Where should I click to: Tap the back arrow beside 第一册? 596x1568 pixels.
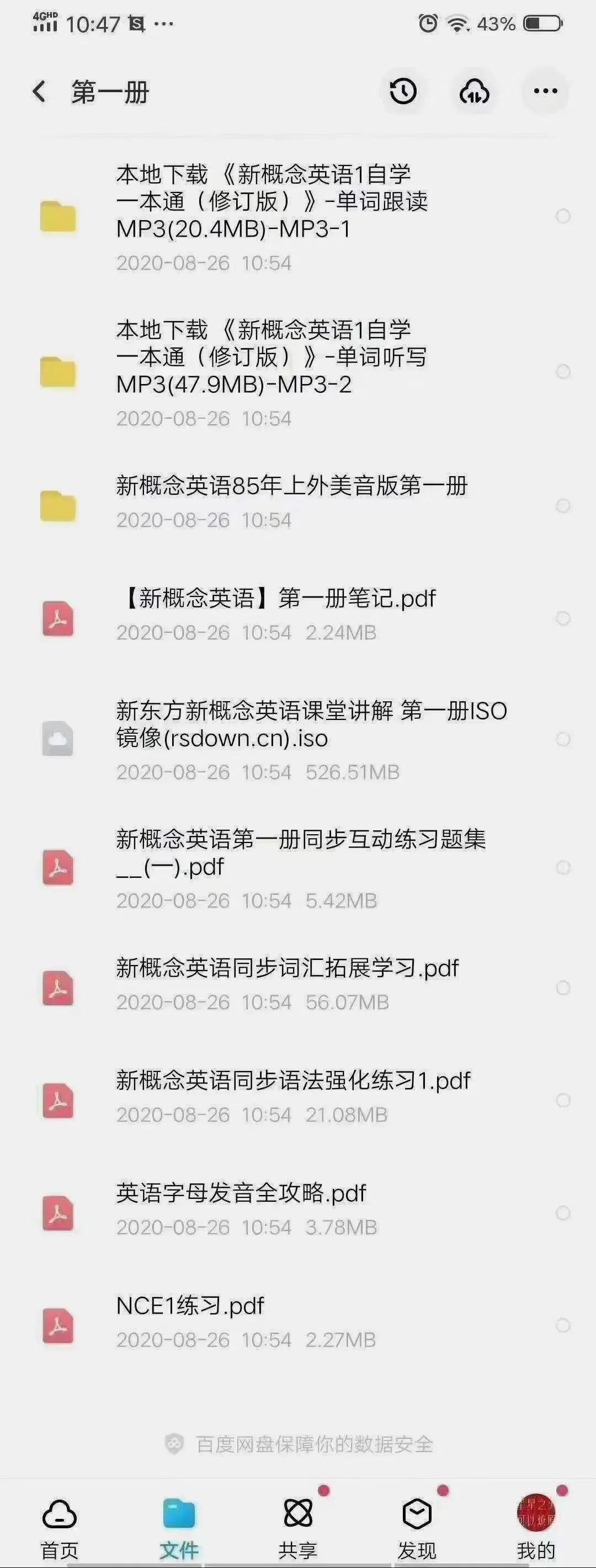40,90
